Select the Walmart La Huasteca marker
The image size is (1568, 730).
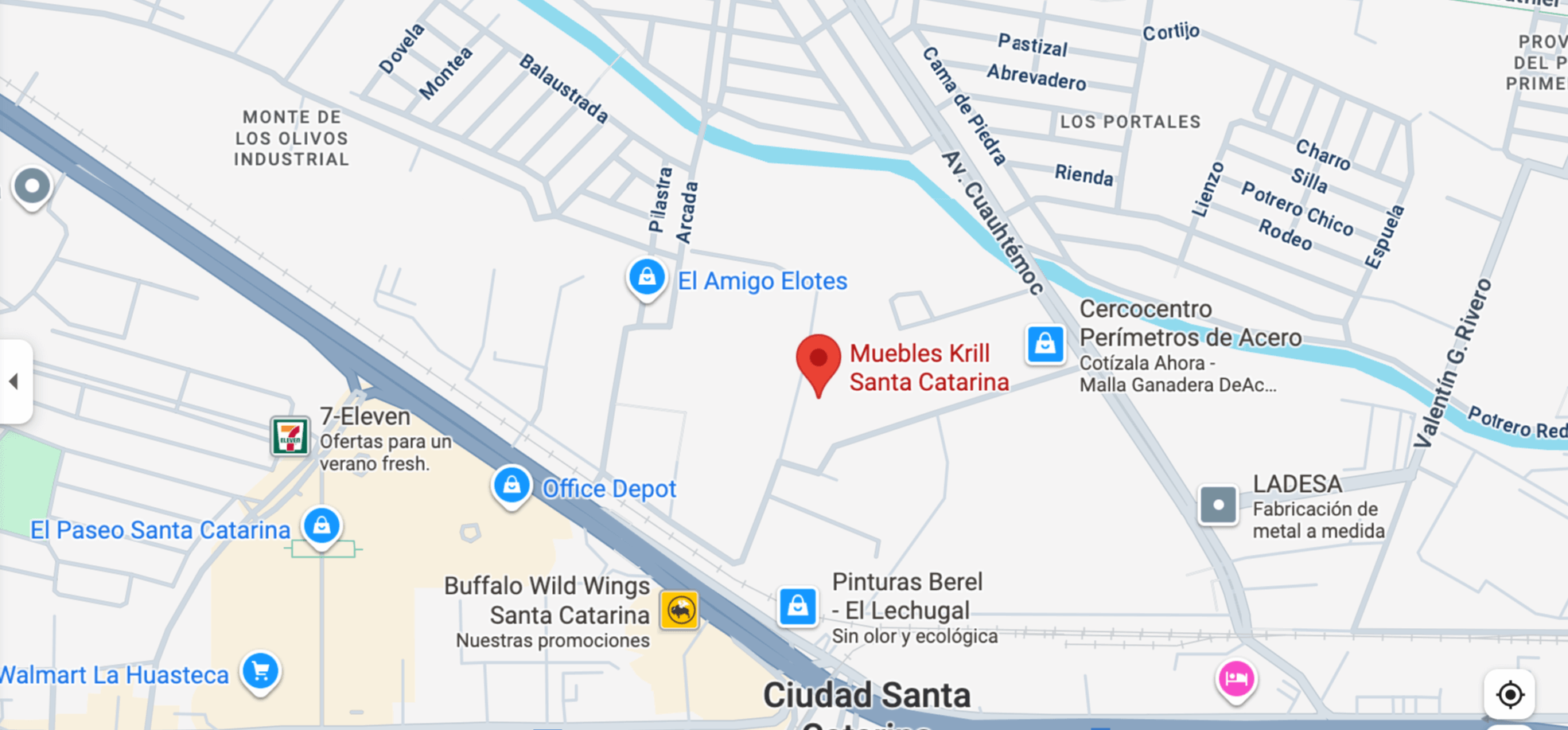click(x=260, y=672)
